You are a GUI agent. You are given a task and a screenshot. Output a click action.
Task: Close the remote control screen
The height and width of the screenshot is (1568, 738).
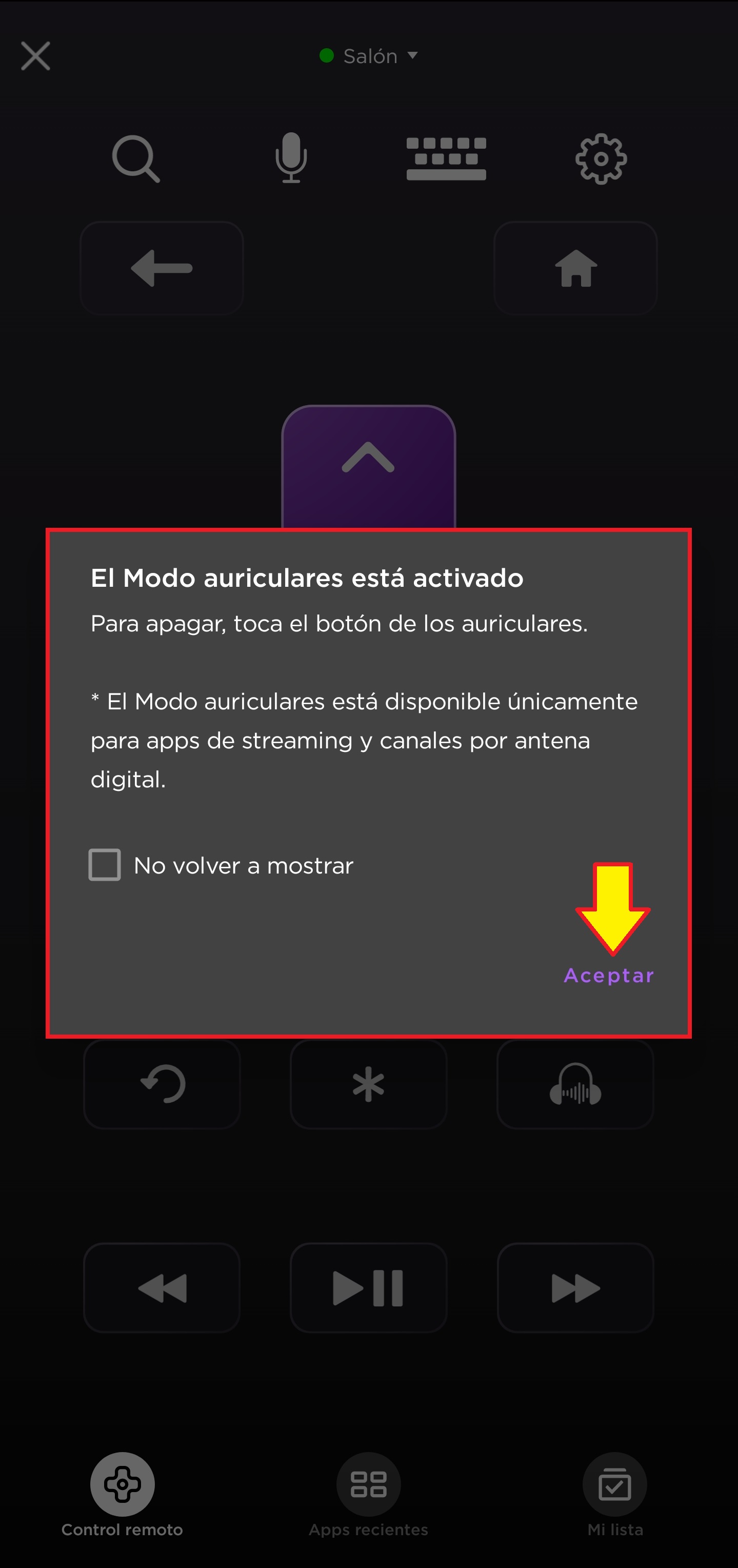click(x=35, y=56)
